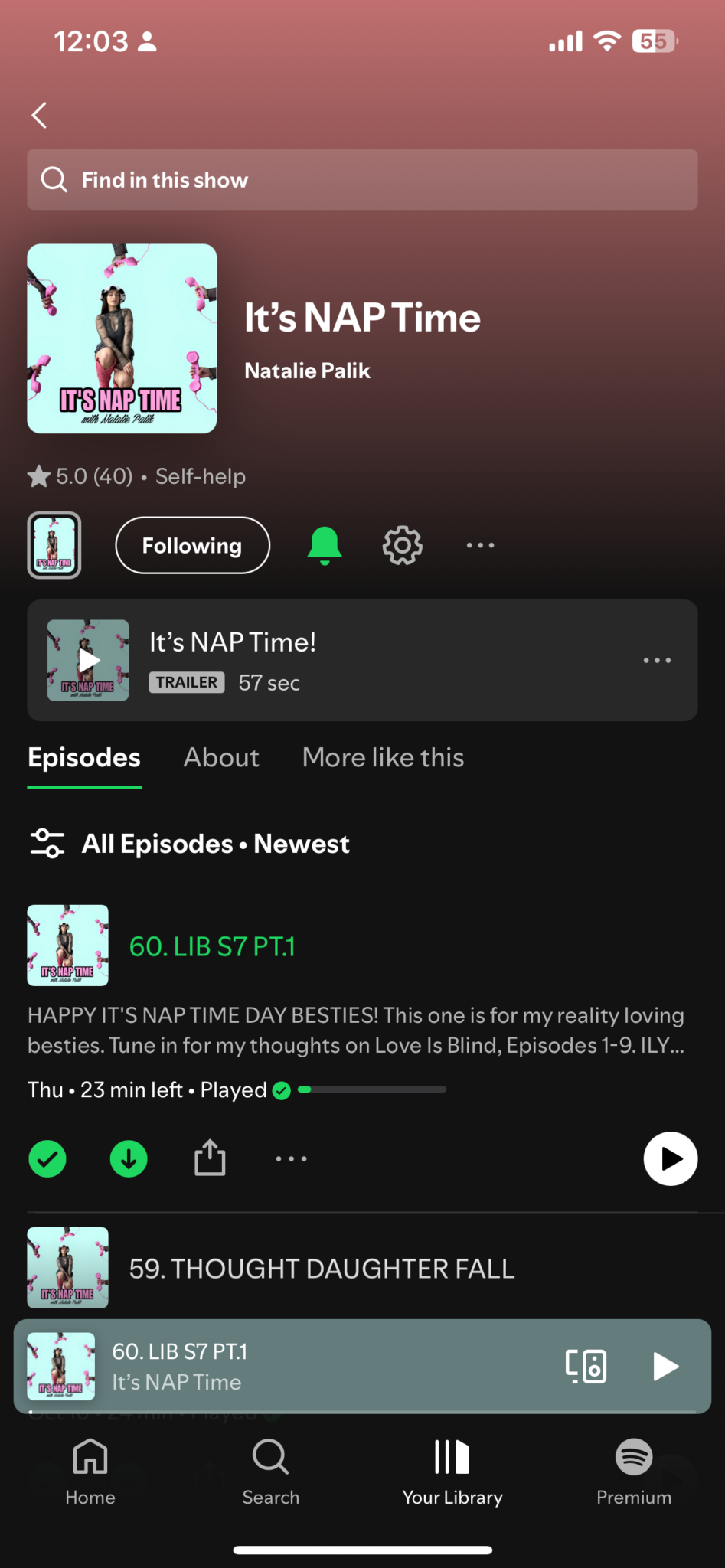Open the show's three-dot overflow menu
Screen dimensions: 725x1568
pos(480,545)
